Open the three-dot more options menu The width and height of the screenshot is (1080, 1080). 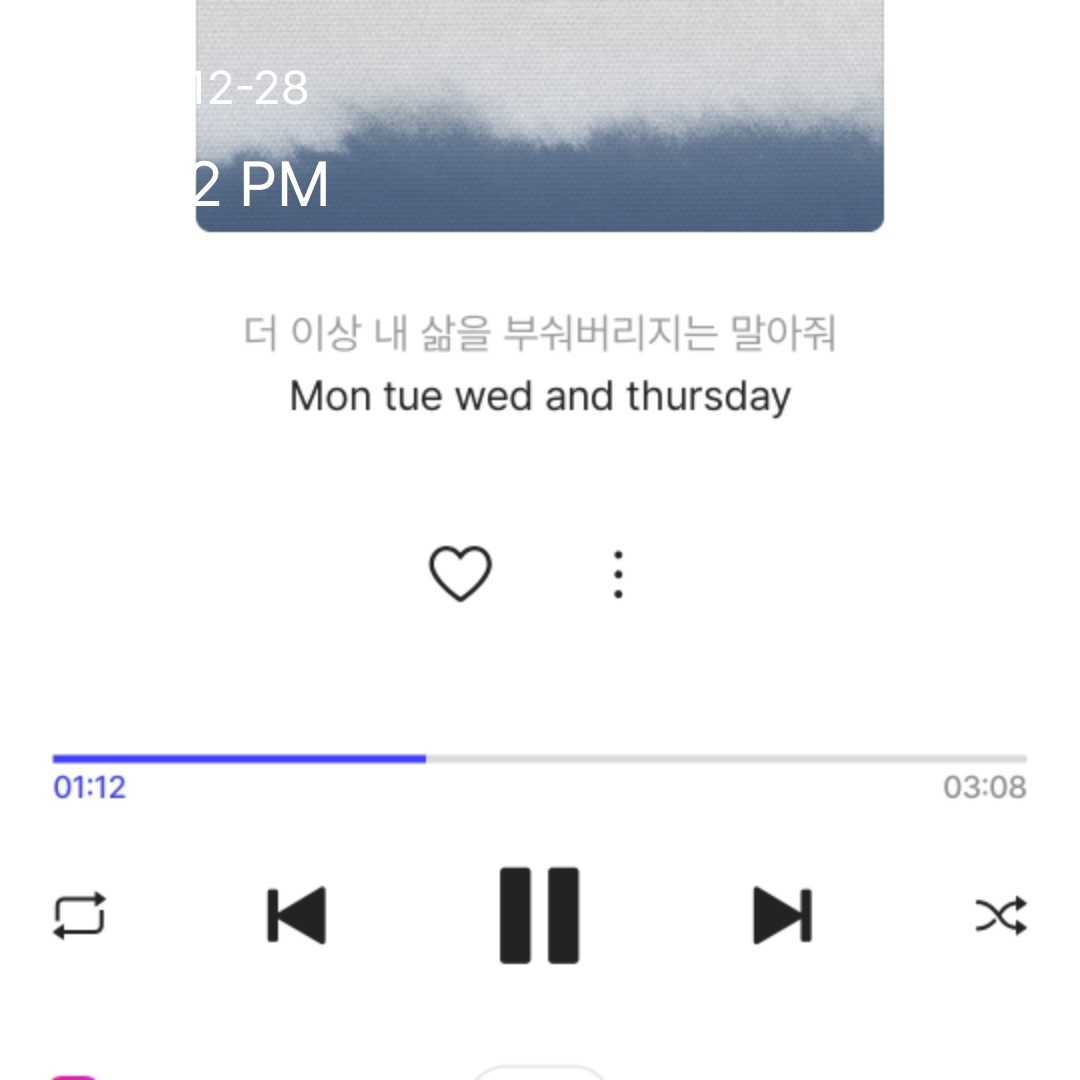pos(618,575)
